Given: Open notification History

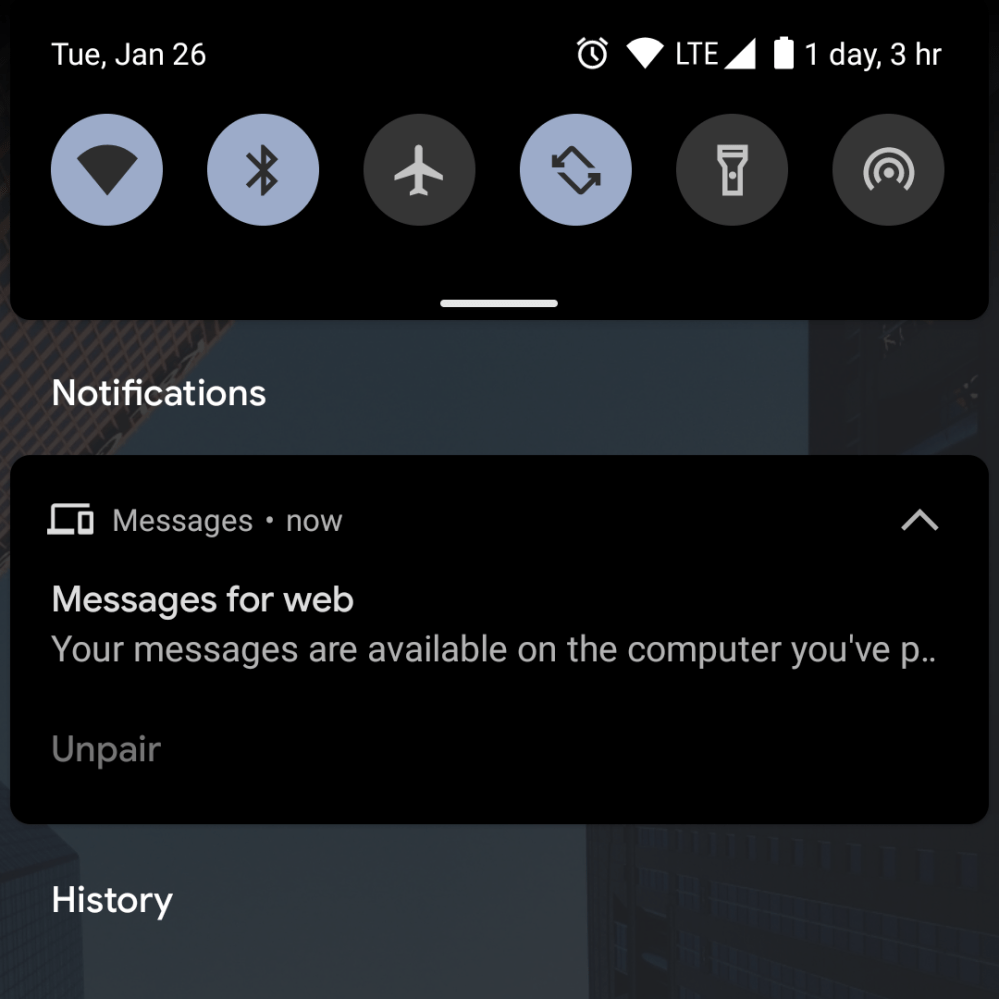Looking at the screenshot, I should point(112,900).
